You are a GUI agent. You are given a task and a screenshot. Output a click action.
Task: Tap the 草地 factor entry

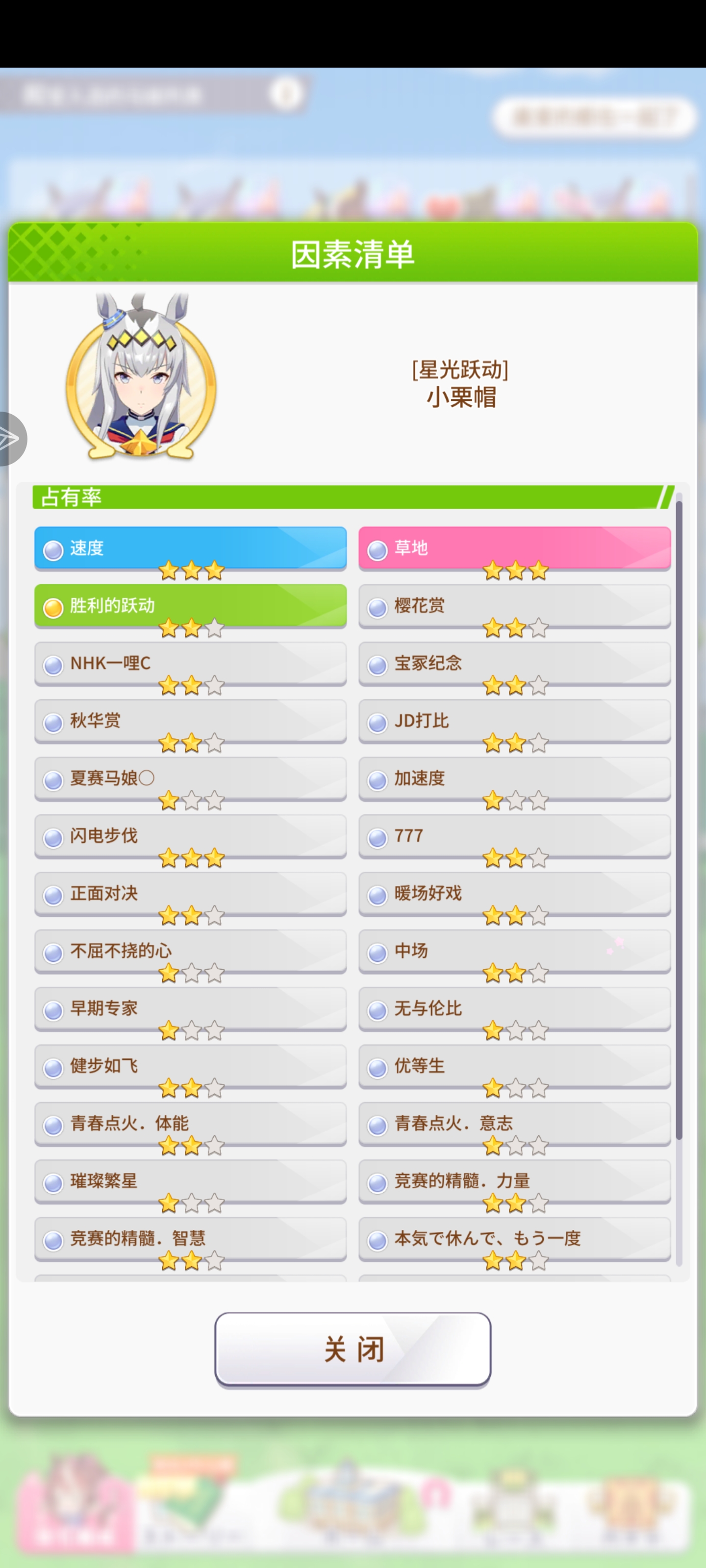tap(514, 548)
